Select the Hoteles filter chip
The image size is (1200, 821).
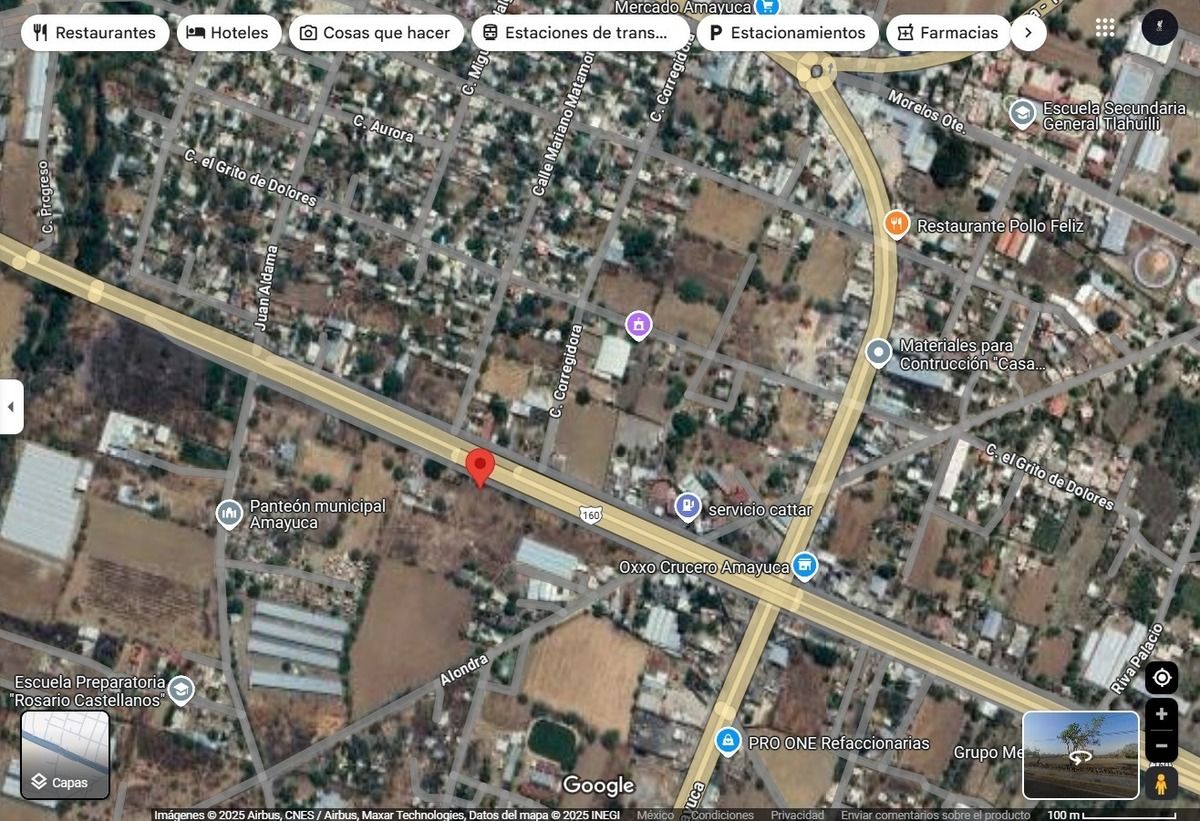point(228,33)
